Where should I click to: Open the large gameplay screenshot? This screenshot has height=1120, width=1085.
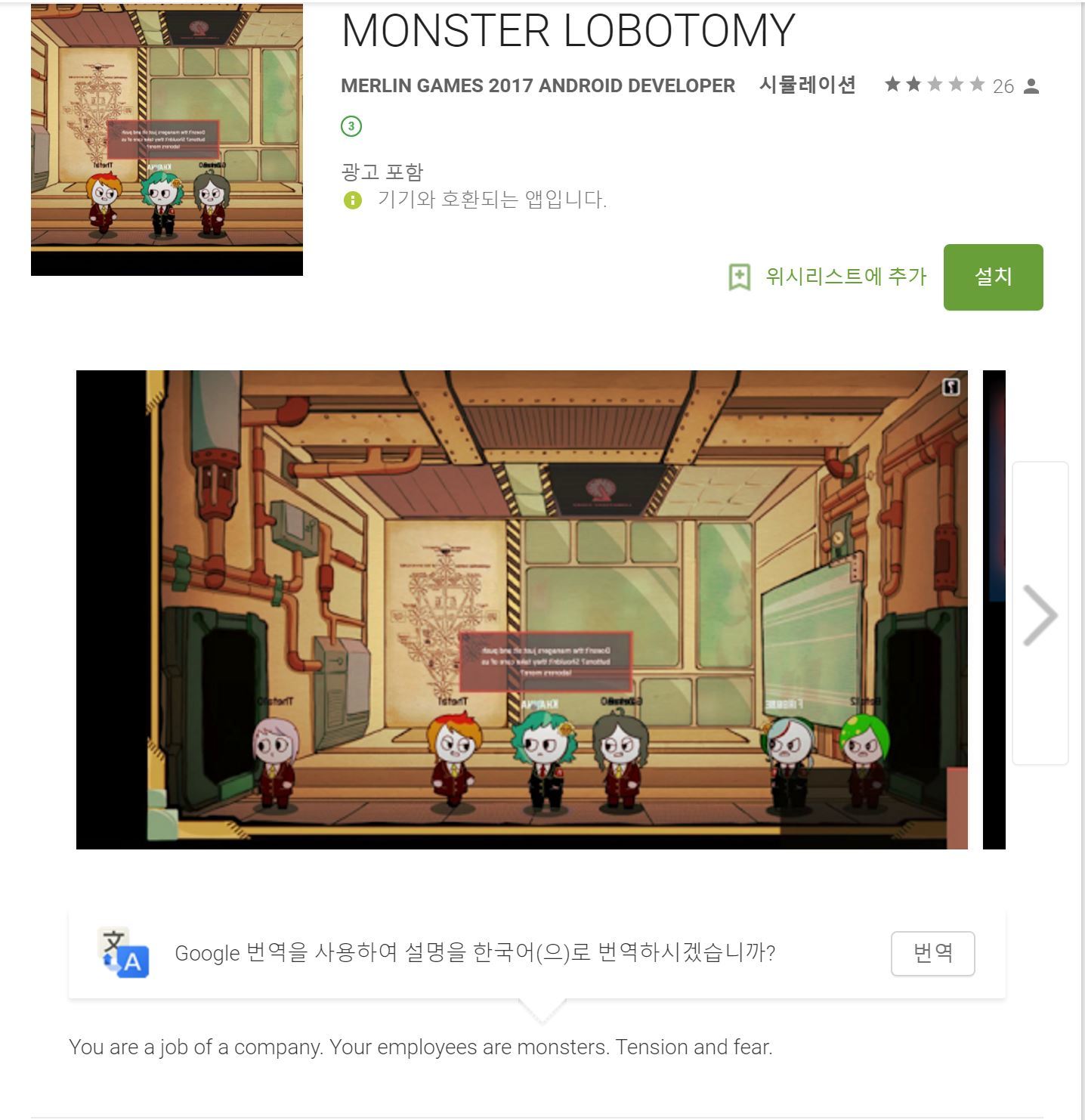(x=521, y=609)
